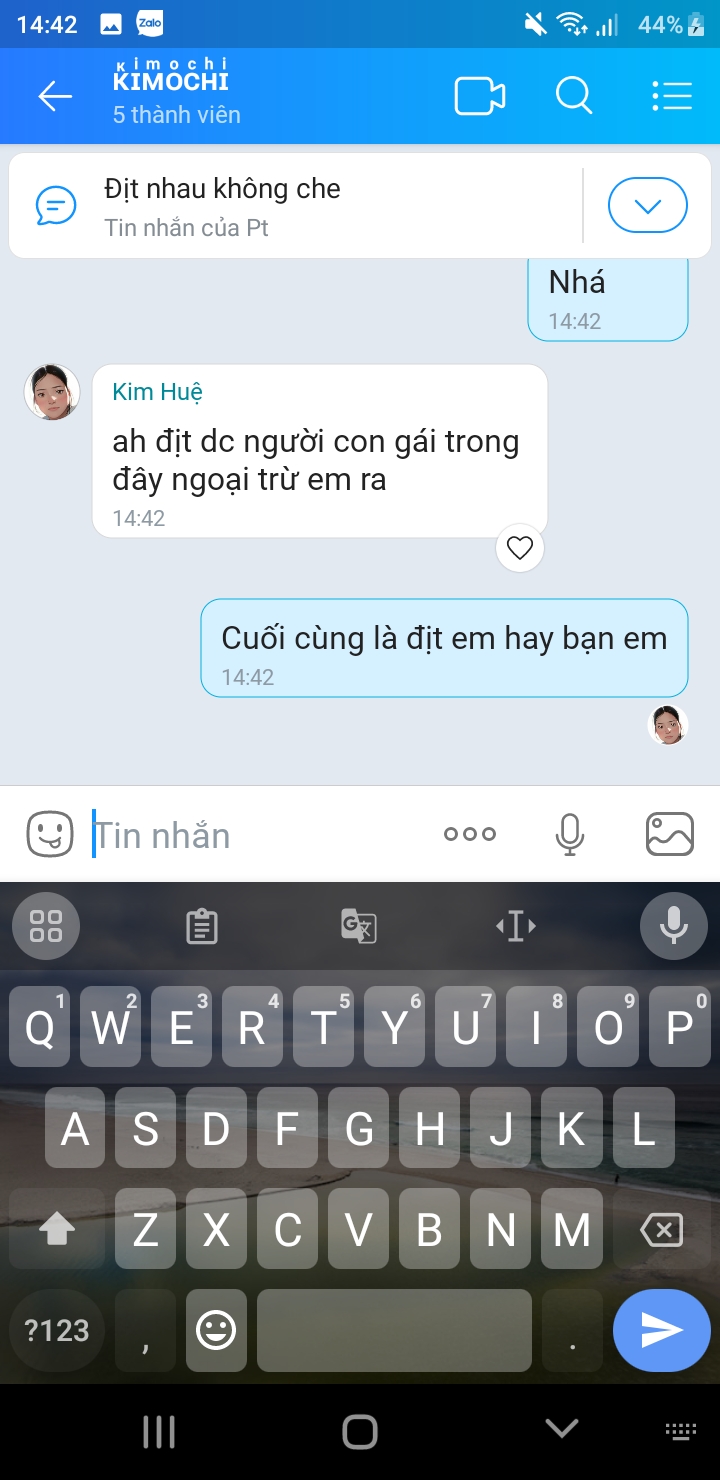This screenshot has height=1480, width=720.
Task: Open the keyboard clipboard
Action: pyautogui.click(x=202, y=926)
